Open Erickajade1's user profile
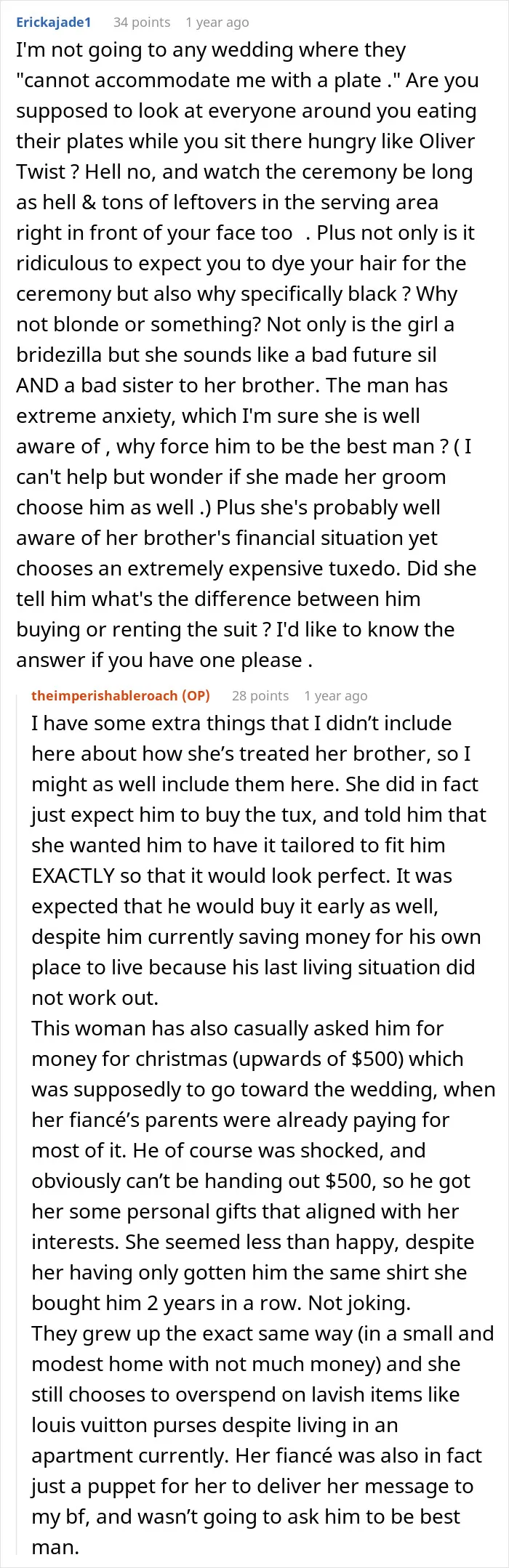The width and height of the screenshot is (509, 1568). [x=53, y=23]
